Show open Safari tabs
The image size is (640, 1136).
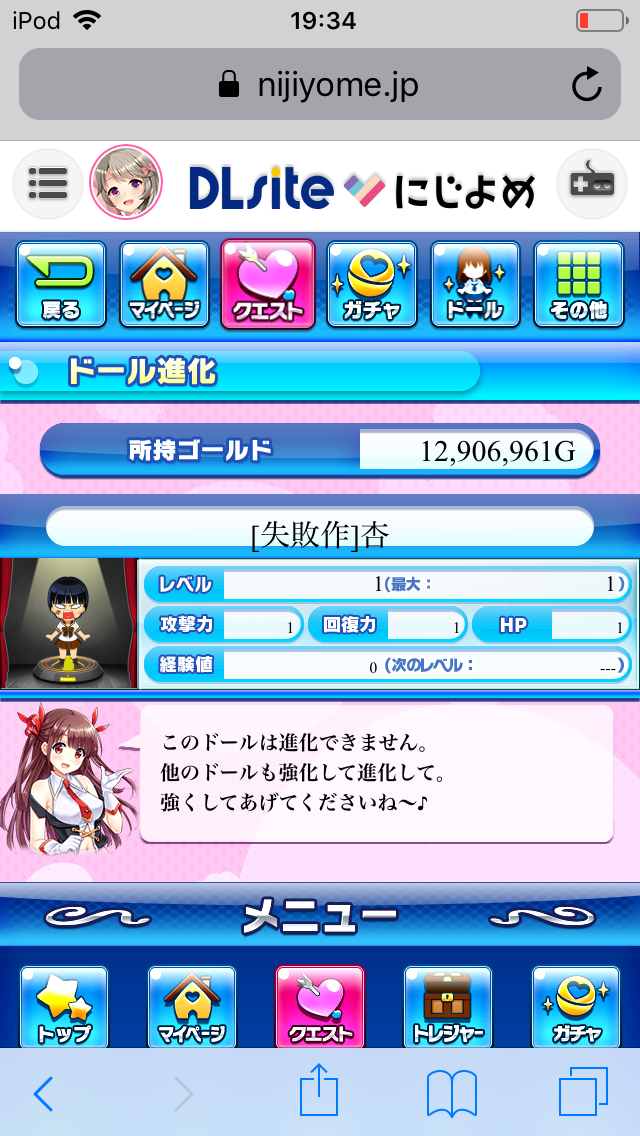(x=583, y=1094)
